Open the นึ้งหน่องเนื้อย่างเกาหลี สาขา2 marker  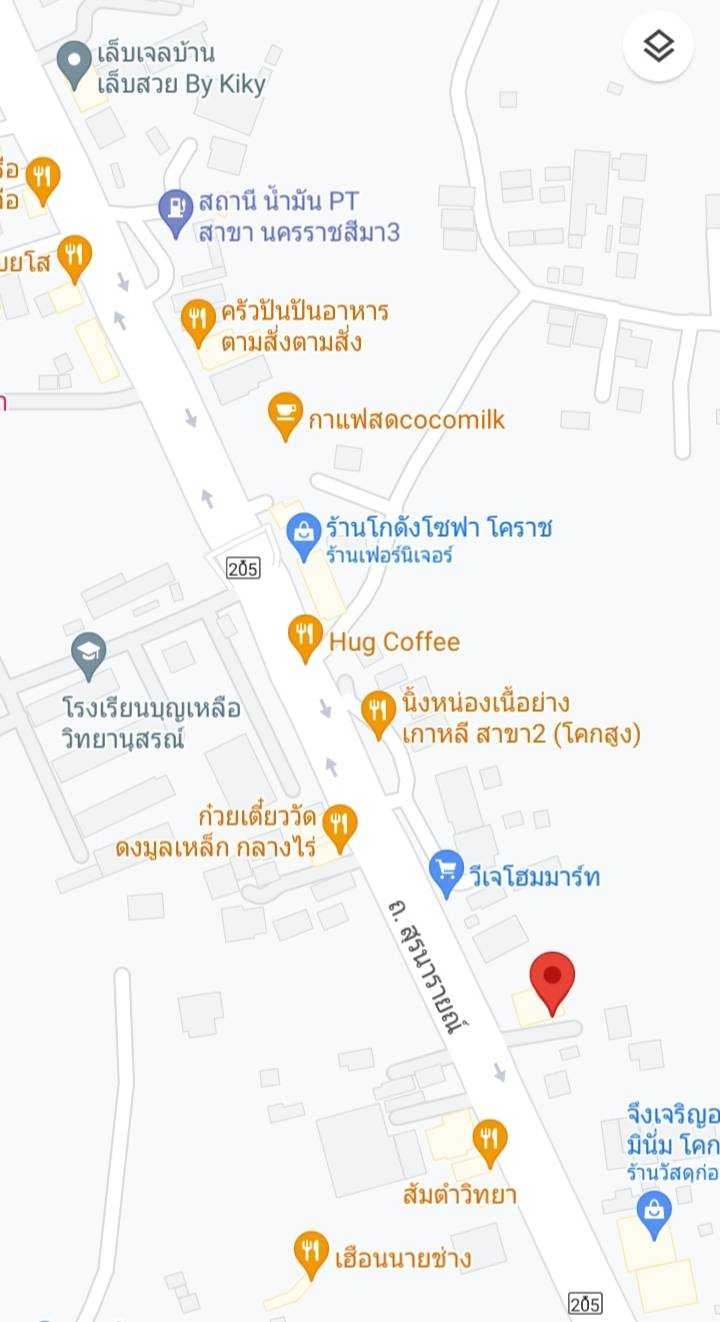[x=378, y=715]
